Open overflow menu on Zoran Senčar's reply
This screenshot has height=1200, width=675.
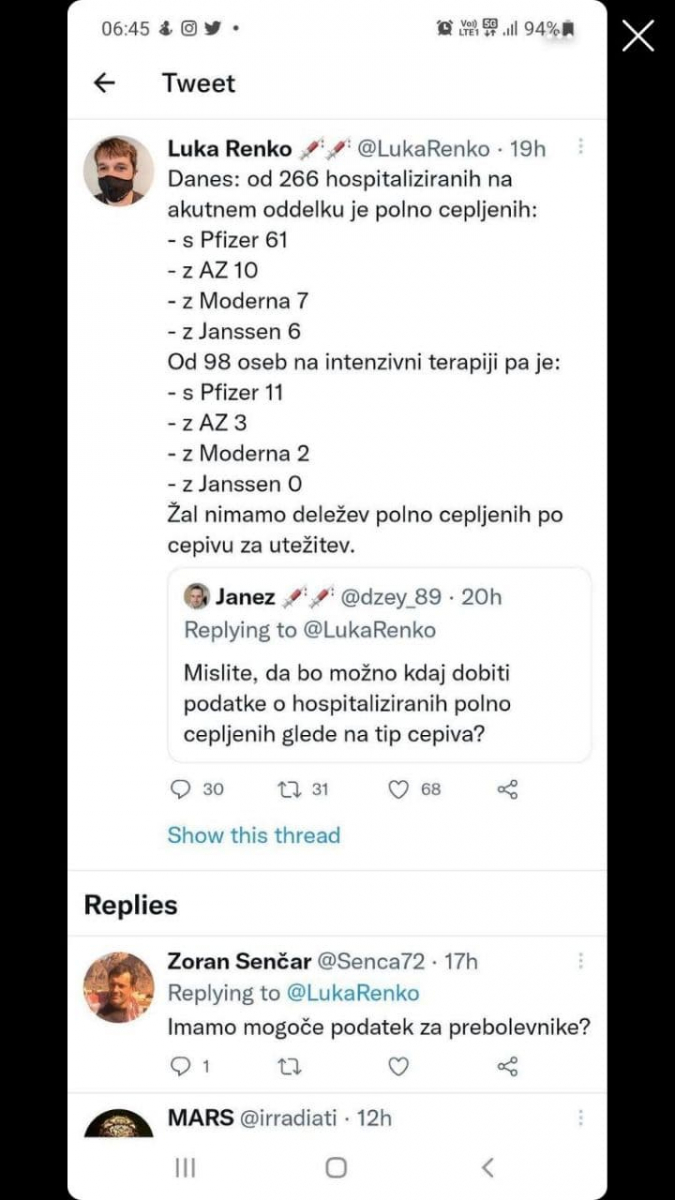click(581, 961)
